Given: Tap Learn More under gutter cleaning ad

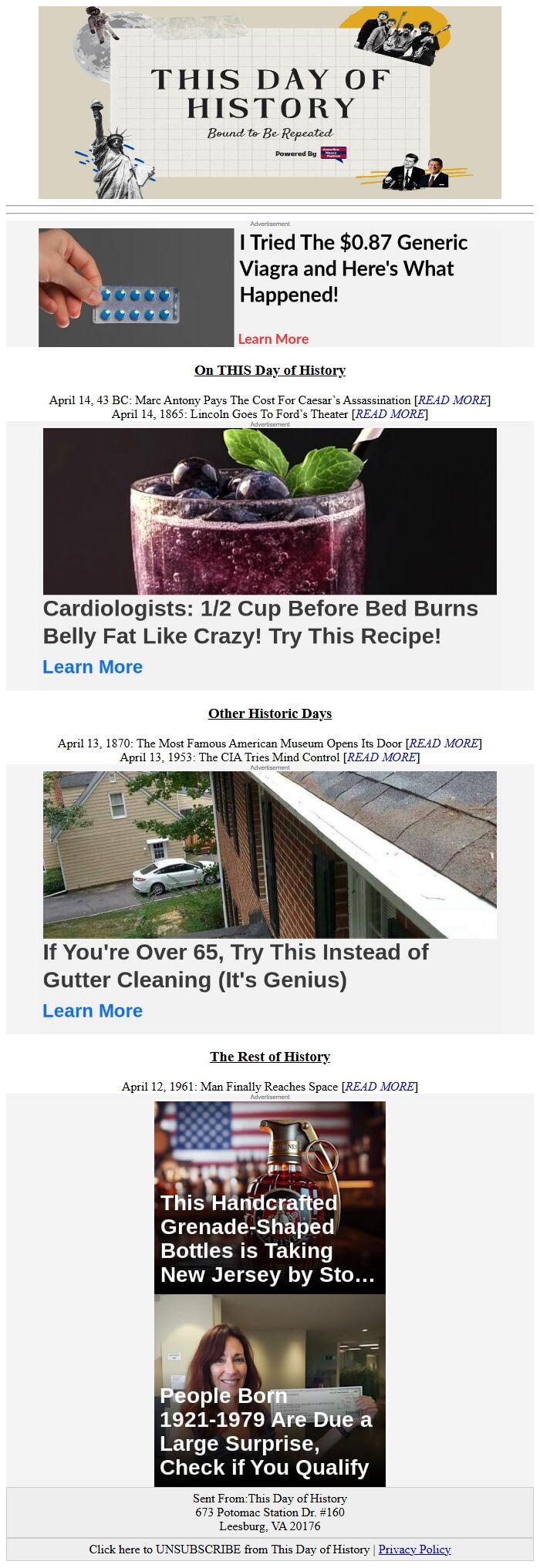Looking at the screenshot, I should tap(93, 1010).
